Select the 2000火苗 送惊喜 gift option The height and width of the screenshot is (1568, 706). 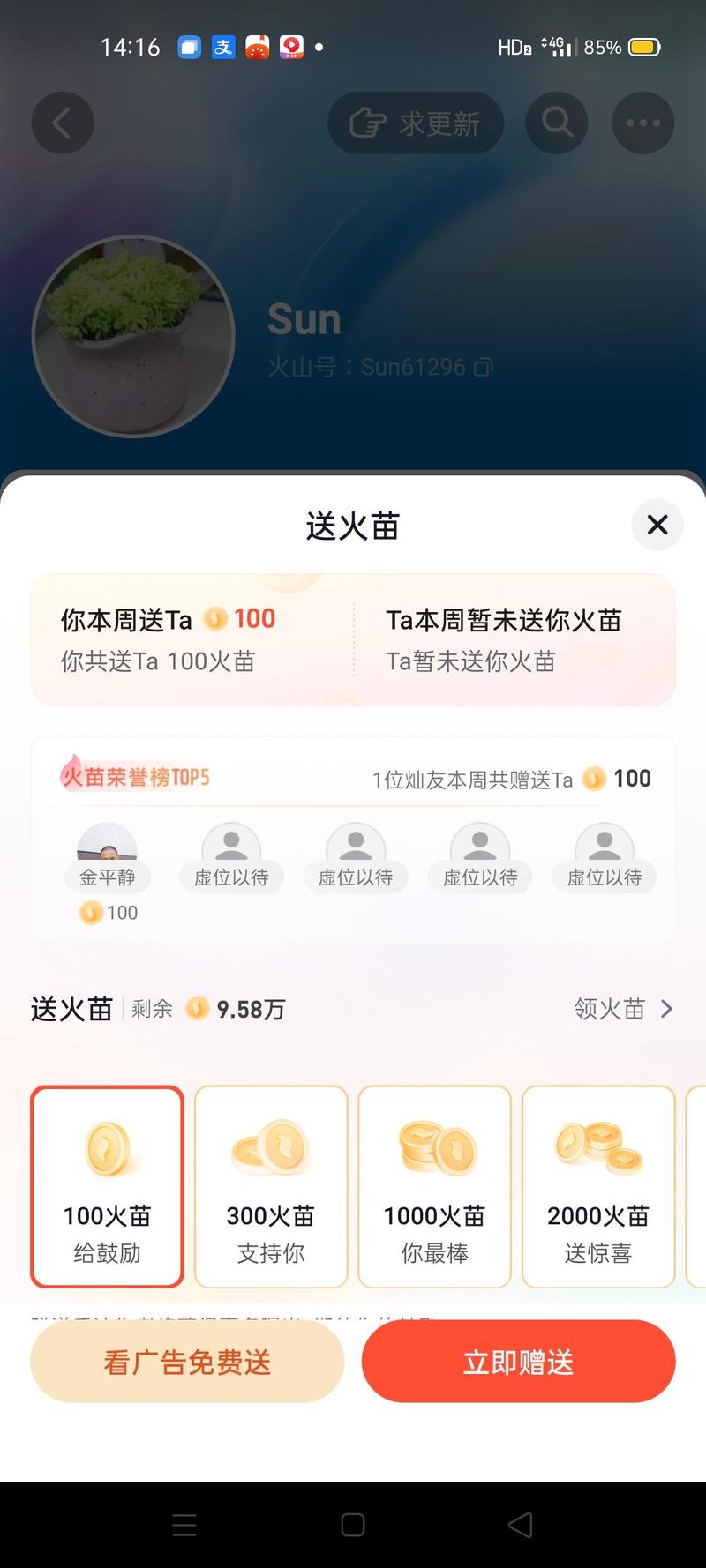point(598,1186)
